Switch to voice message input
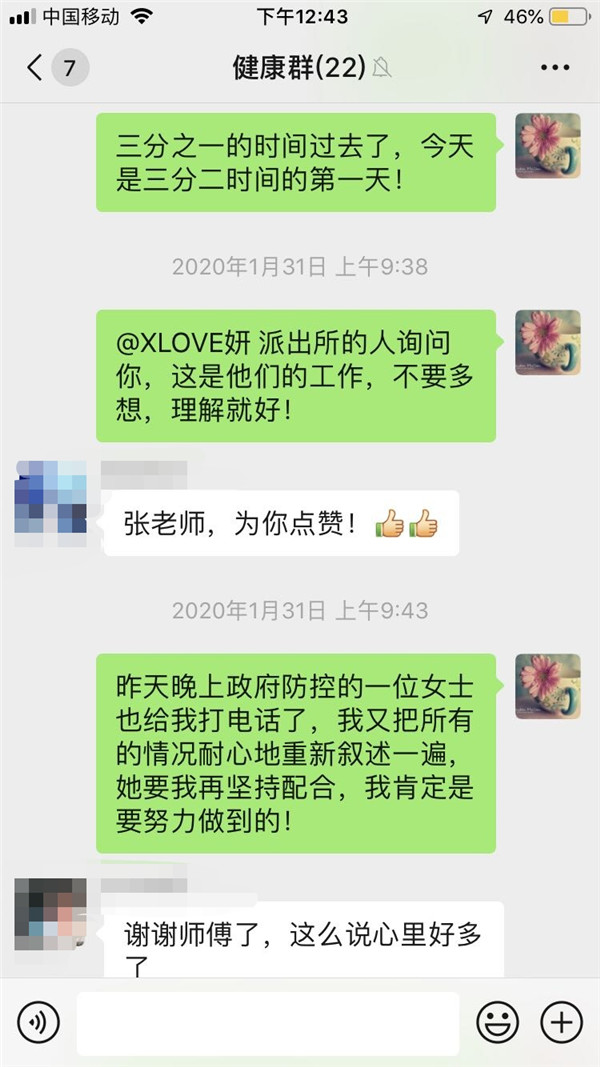 tap(39, 1022)
